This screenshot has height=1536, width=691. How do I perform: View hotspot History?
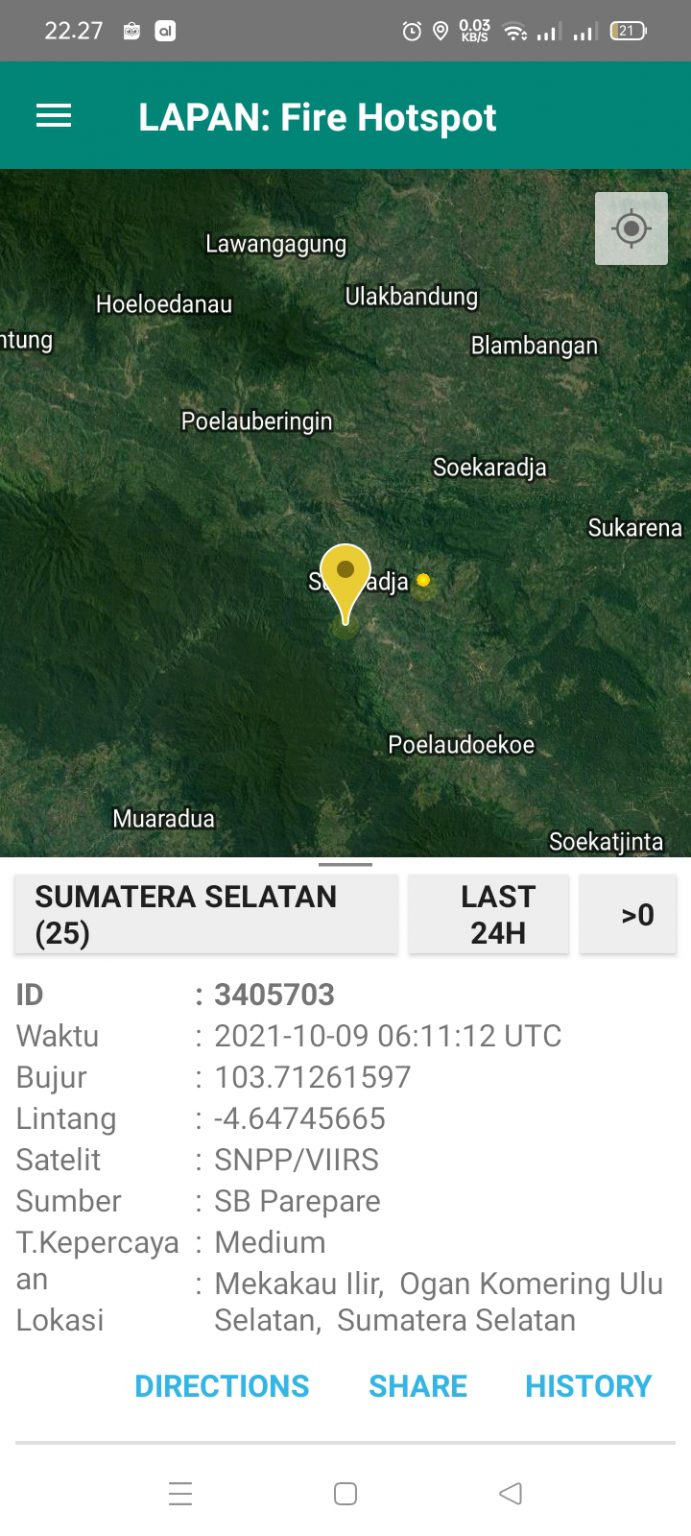tap(588, 1386)
